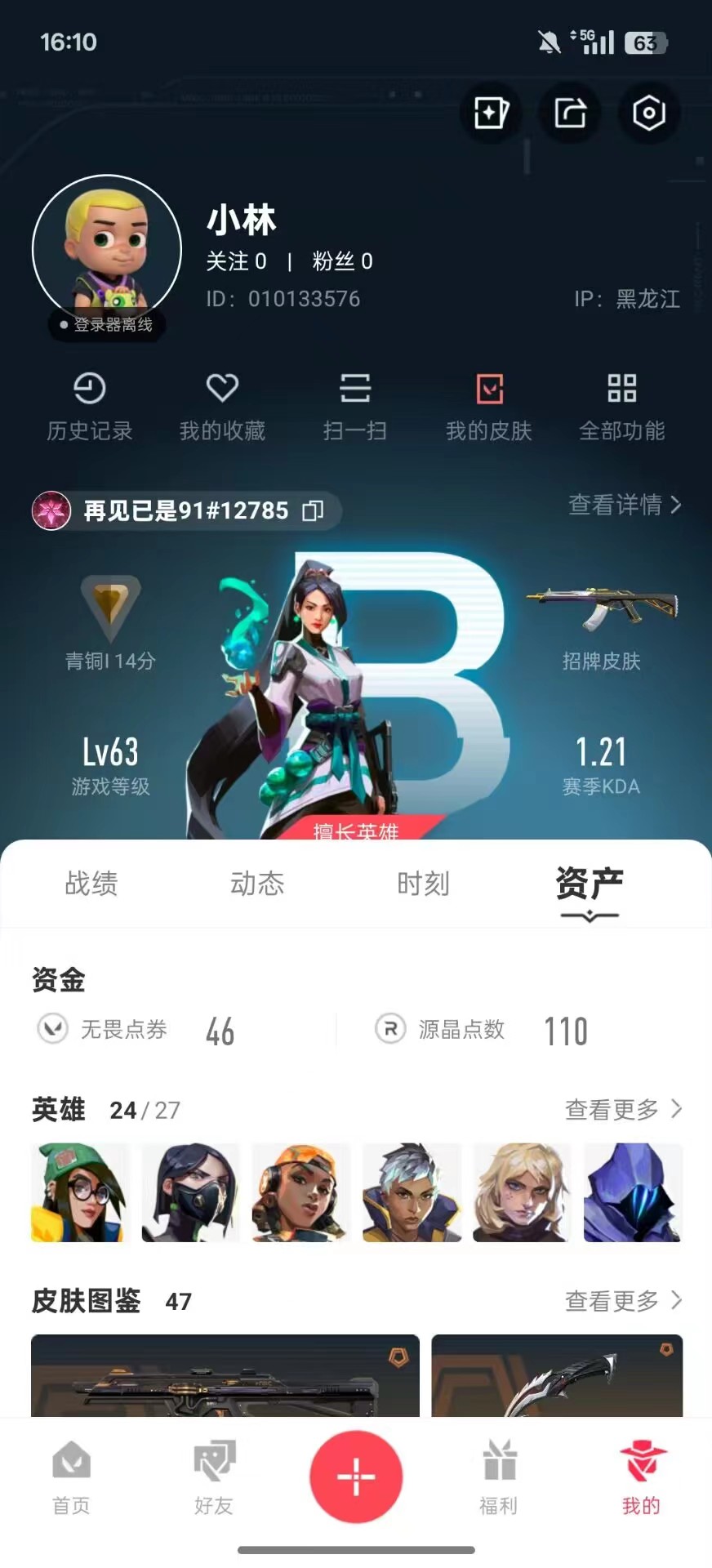Switch to the 战绩 tab

(x=91, y=884)
